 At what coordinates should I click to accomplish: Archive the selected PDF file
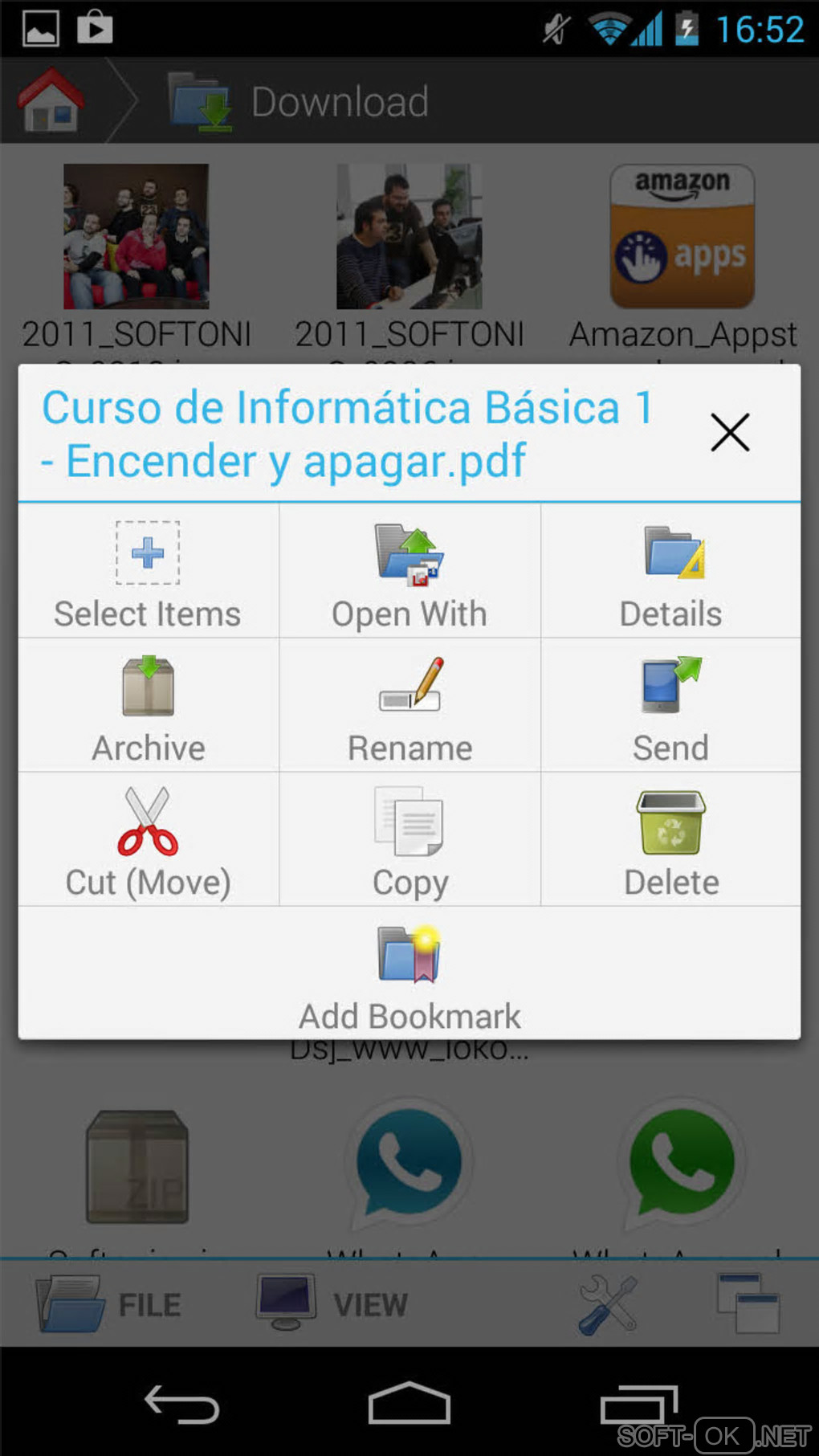pos(148,708)
